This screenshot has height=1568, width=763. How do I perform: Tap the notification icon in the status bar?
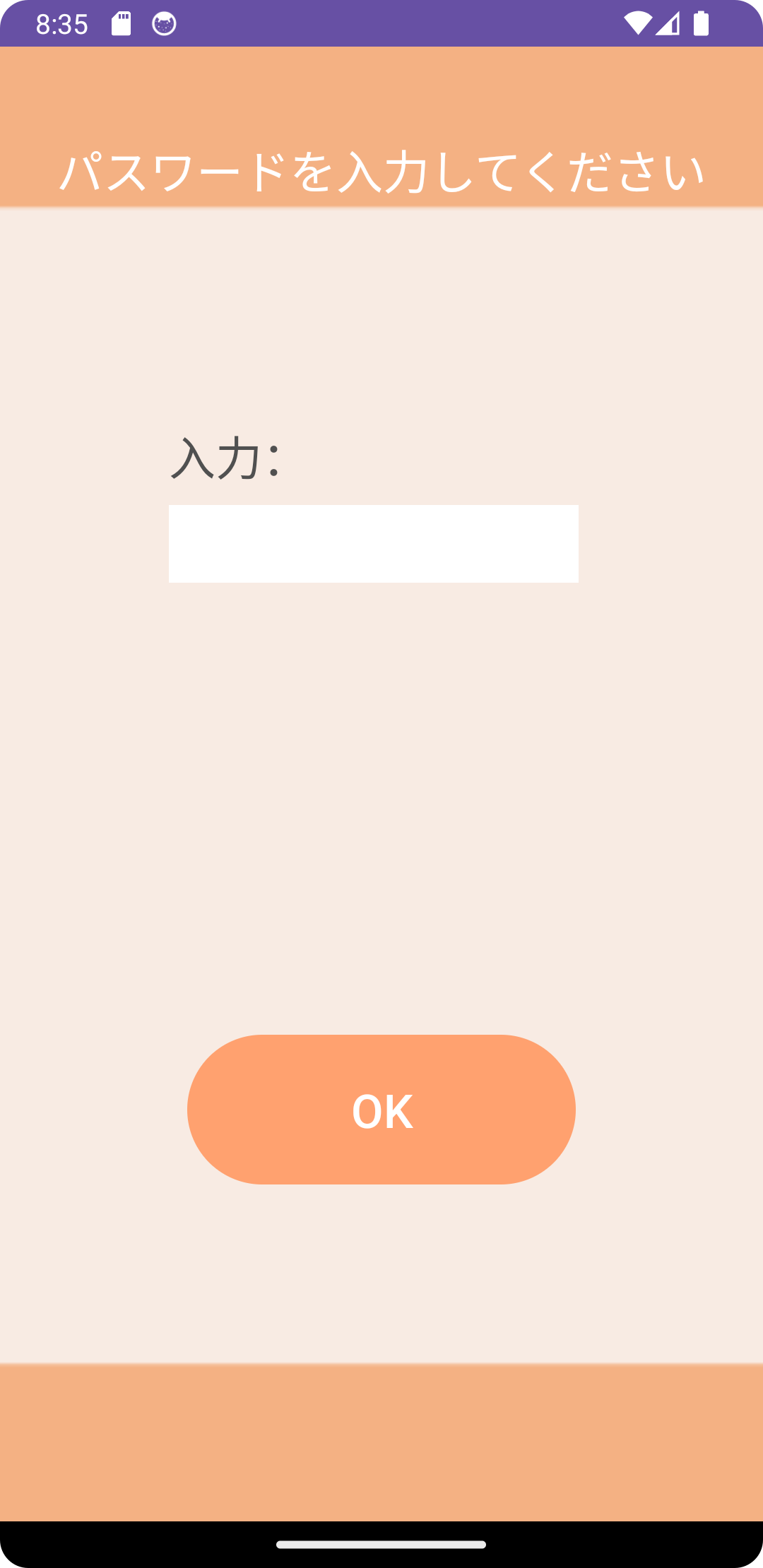(164, 23)
